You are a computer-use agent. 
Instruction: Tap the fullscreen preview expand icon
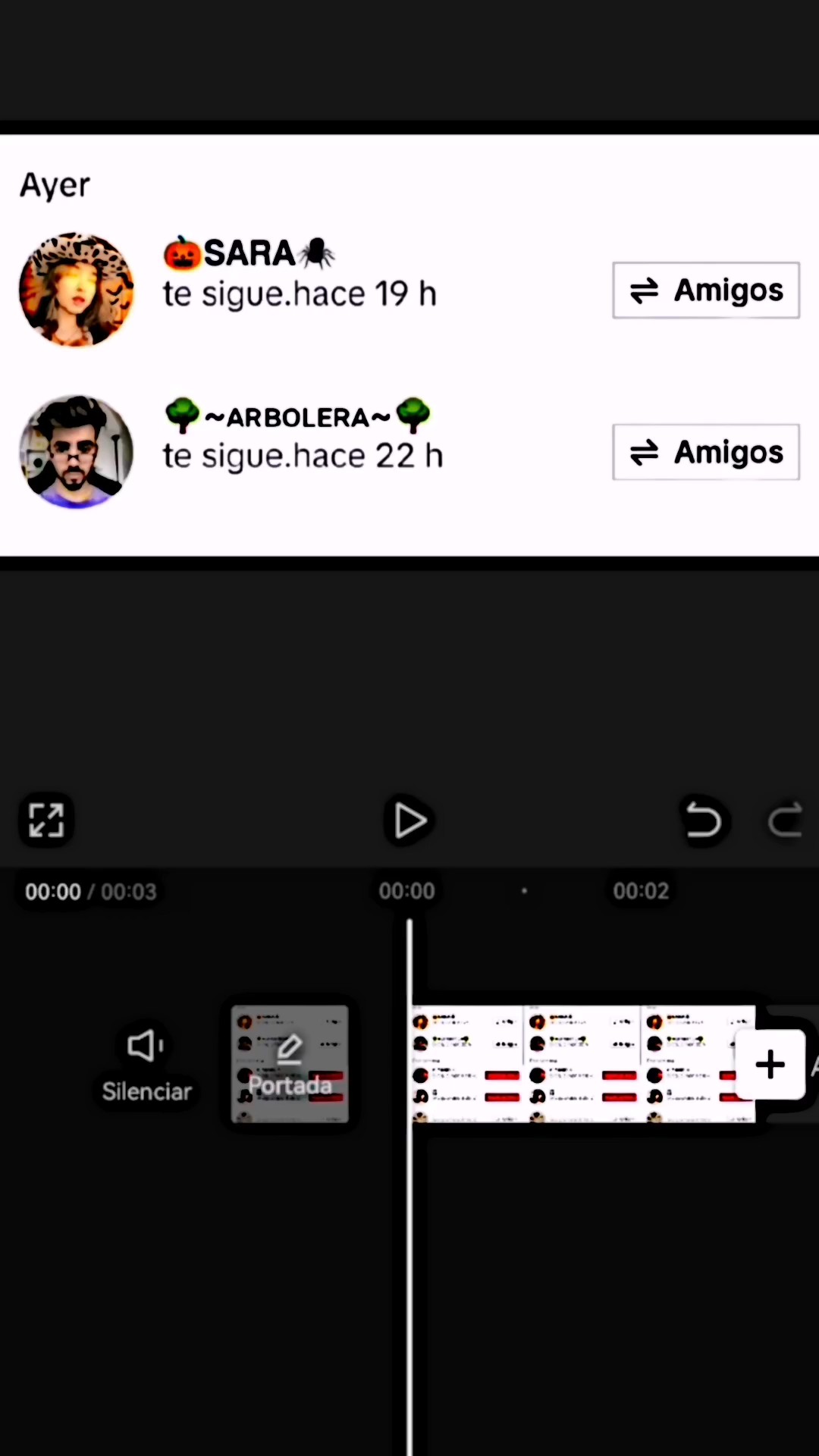[x=45, y=819]
